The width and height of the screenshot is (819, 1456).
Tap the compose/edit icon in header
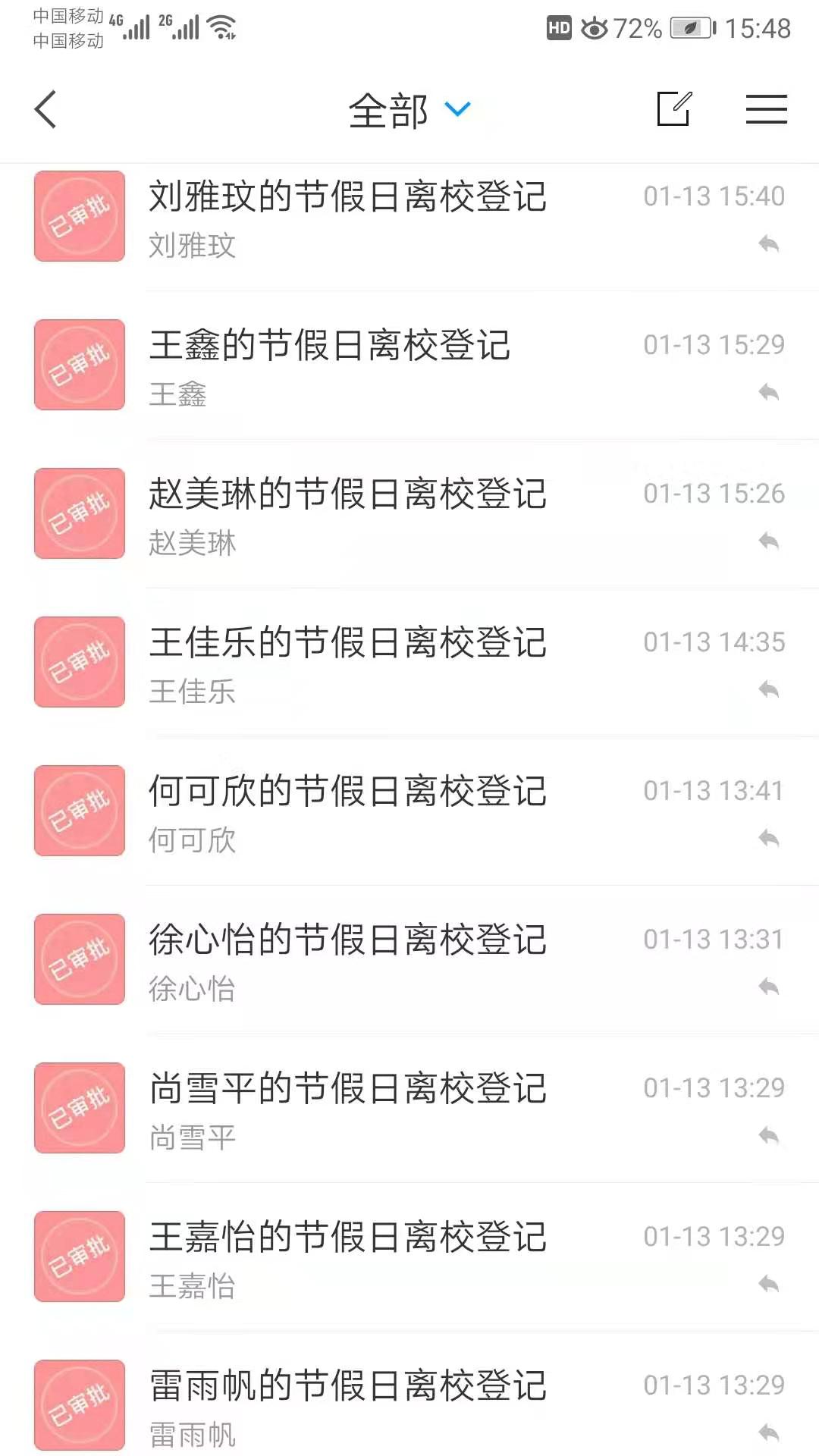click(x=674, y=108)
